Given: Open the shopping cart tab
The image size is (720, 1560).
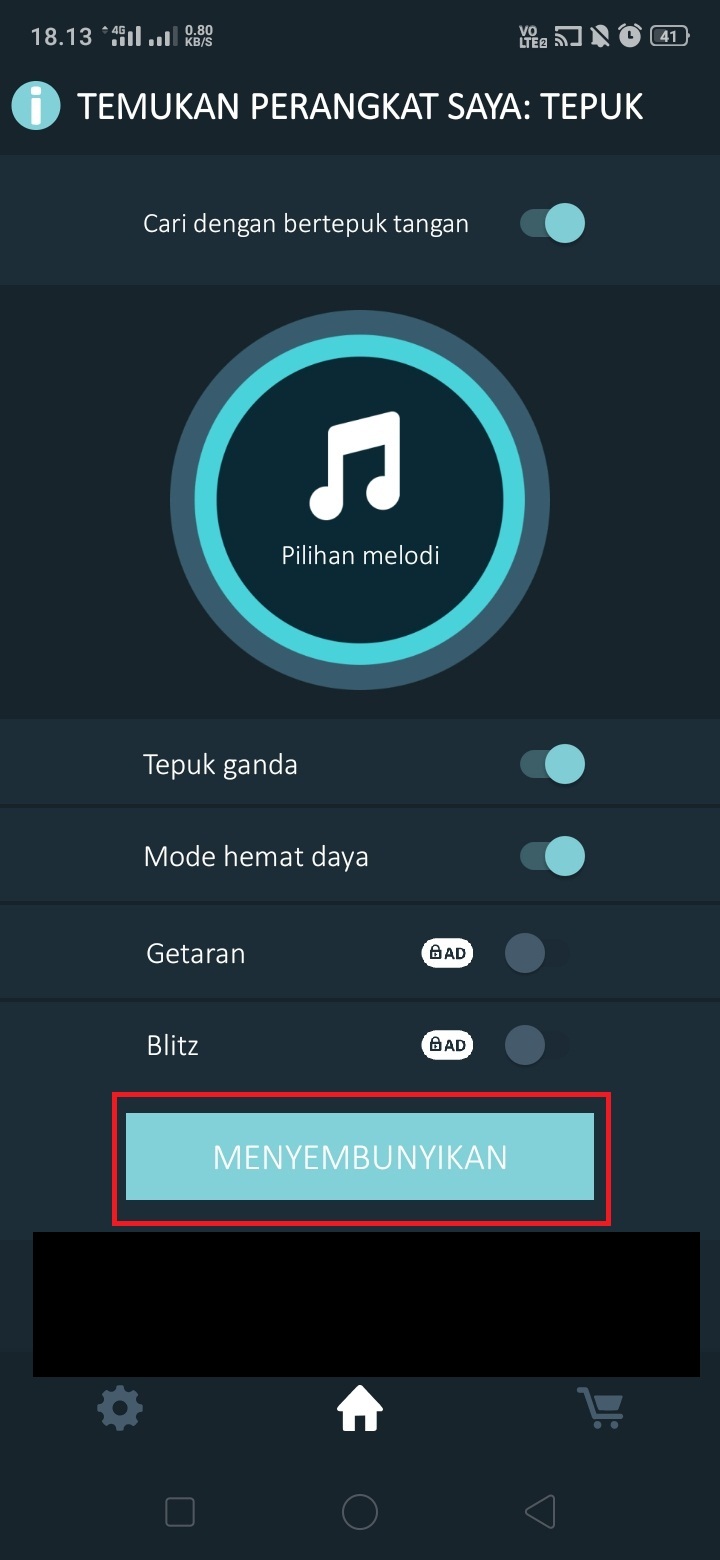Looking at the screenshot, I should [600, 1408].
